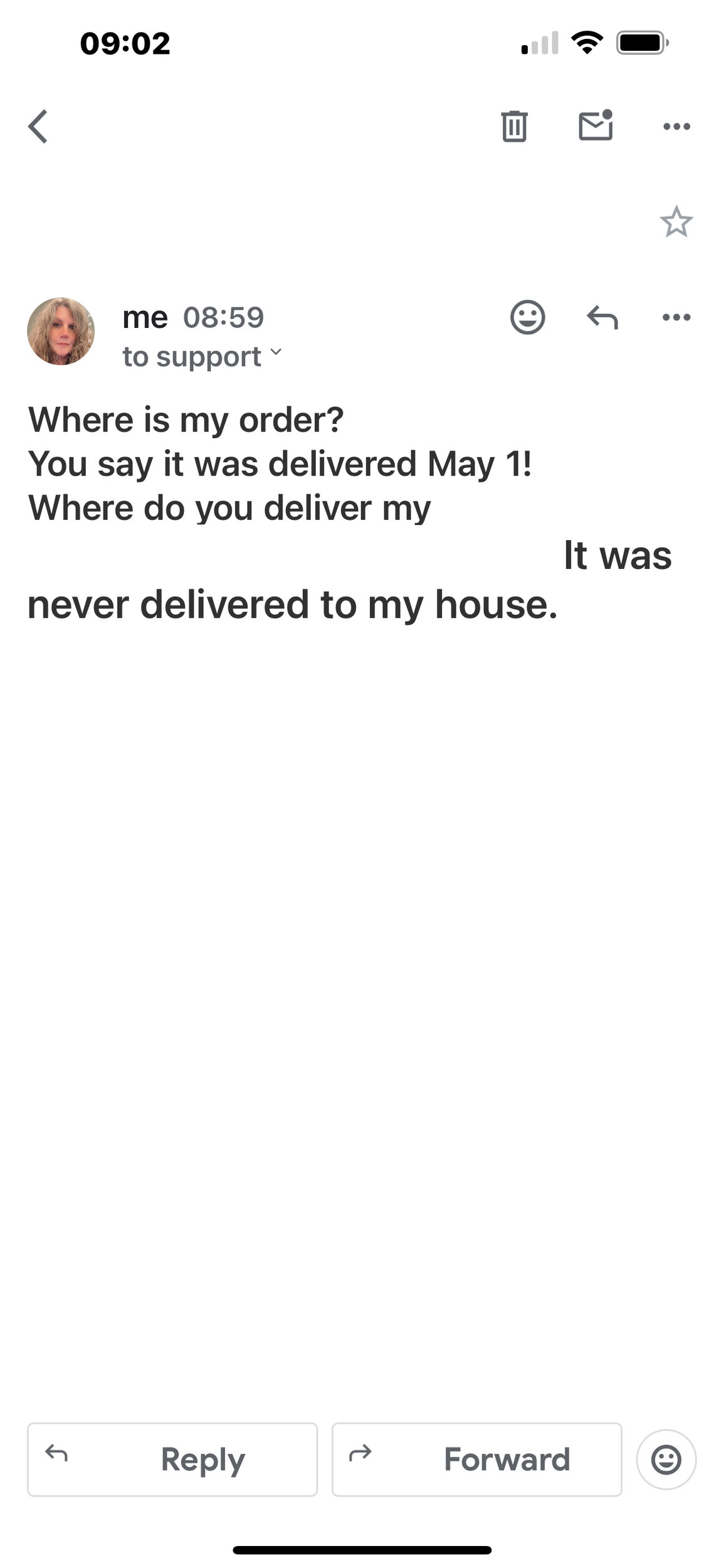The image size is (724, 1568).
Task: Open the message's three-dot options menu
Action: [x=676, y=317]
